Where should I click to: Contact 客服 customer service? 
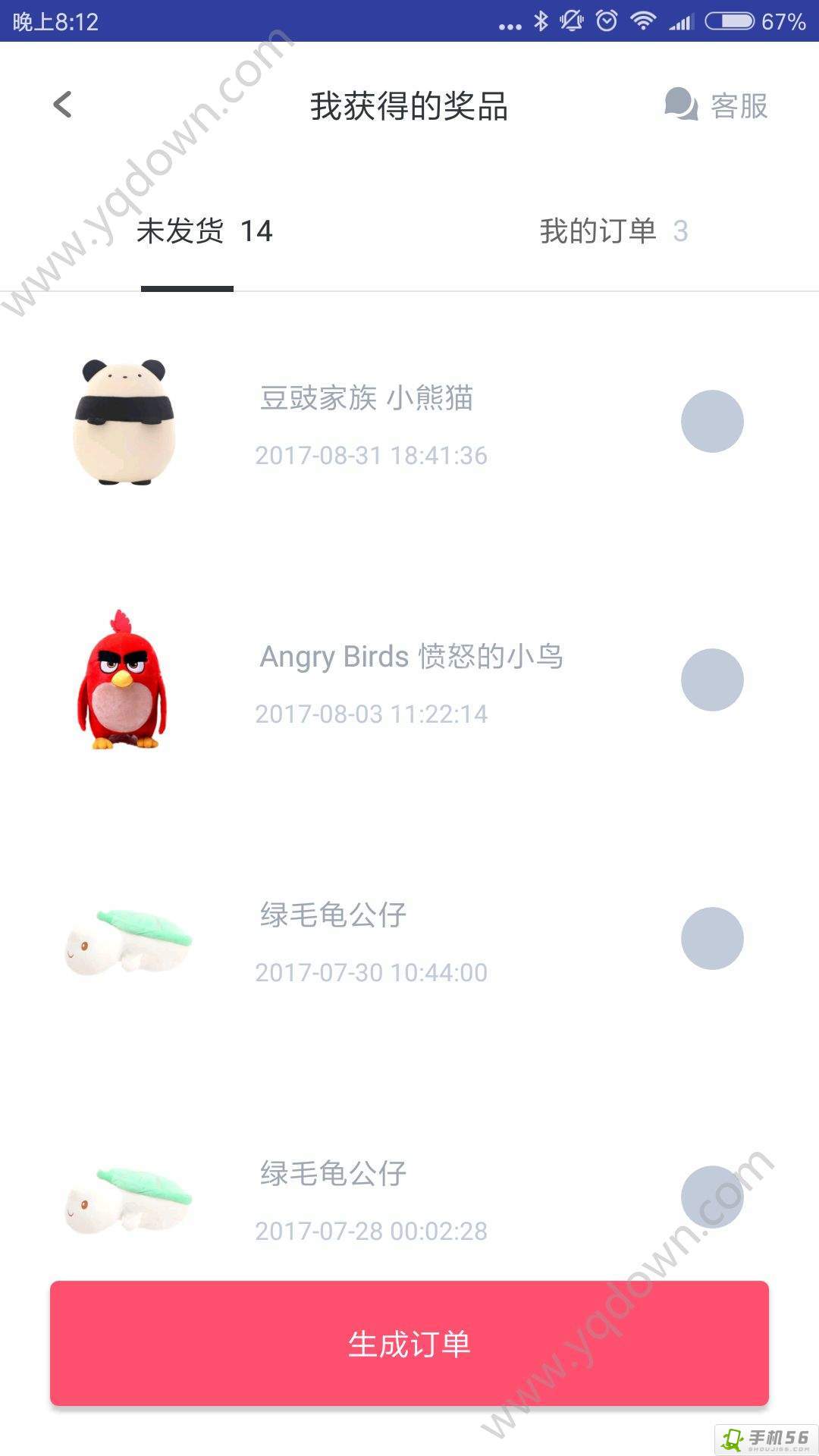click(x=716, y=105)
